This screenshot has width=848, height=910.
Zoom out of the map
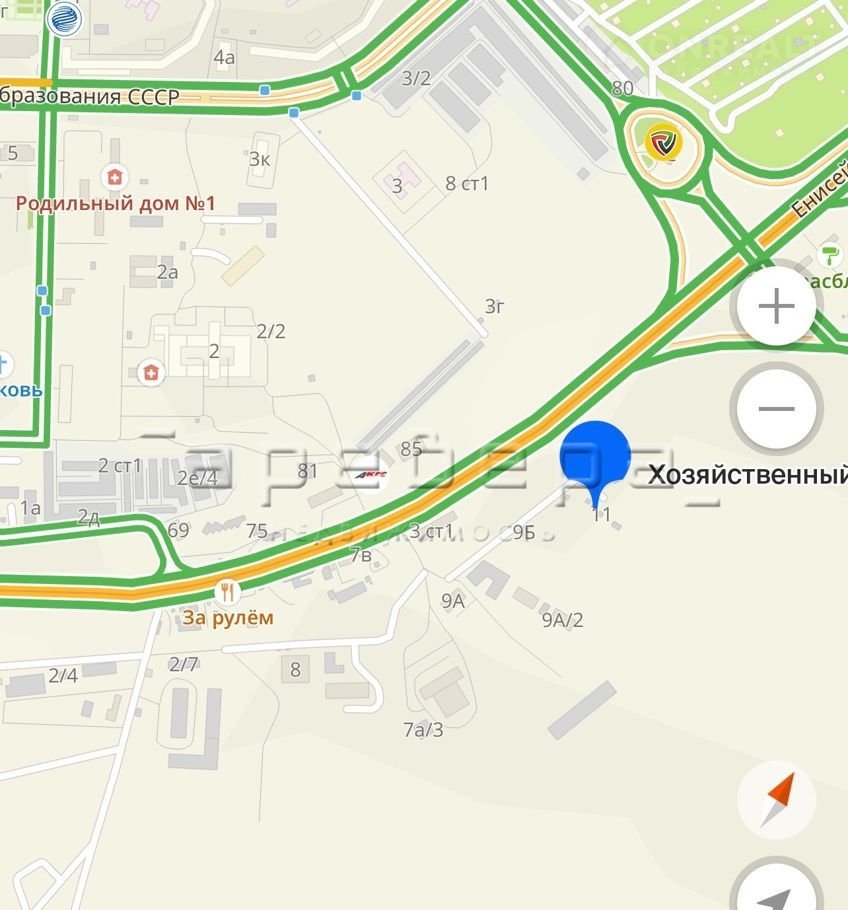point(776,408)
